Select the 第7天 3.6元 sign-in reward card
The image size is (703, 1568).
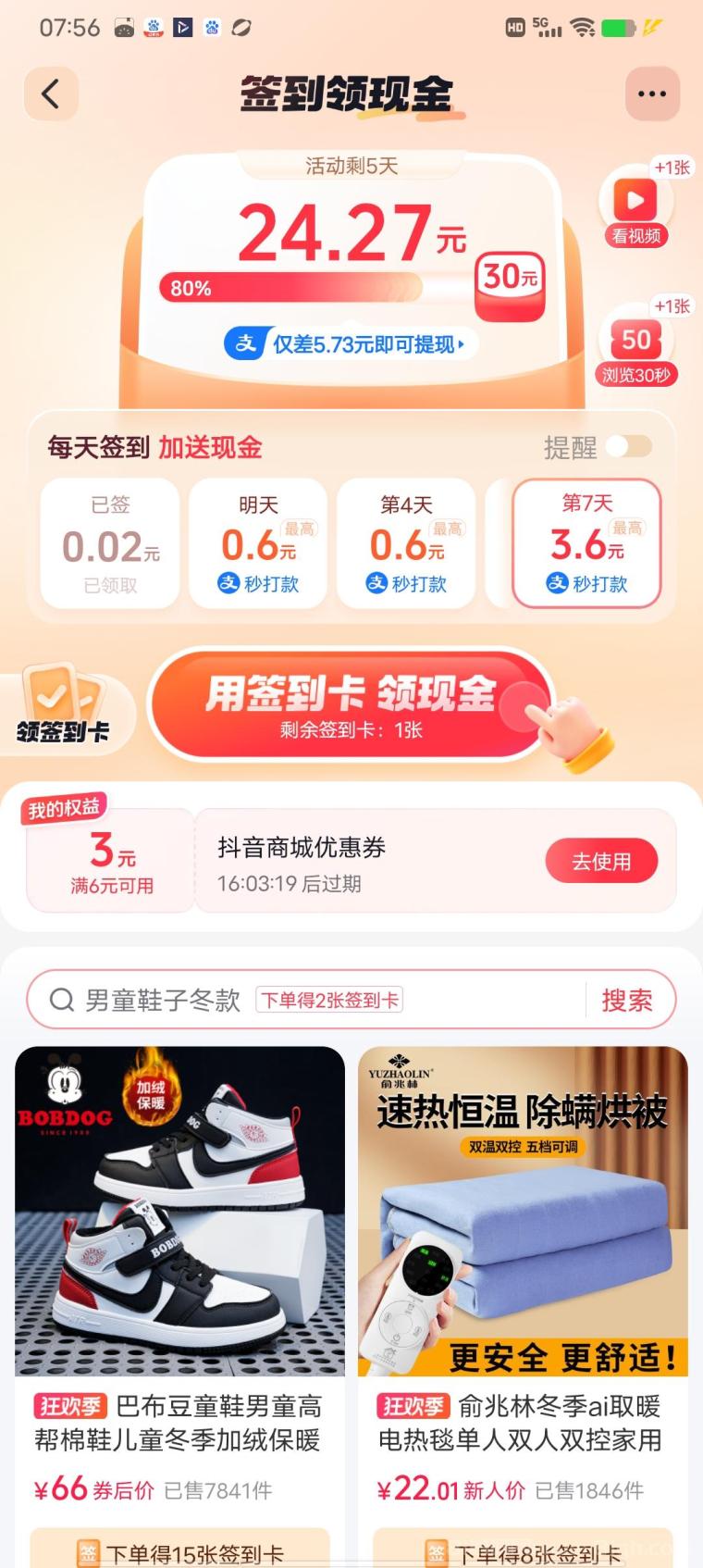pyautogui.click(x=586, y=543)
